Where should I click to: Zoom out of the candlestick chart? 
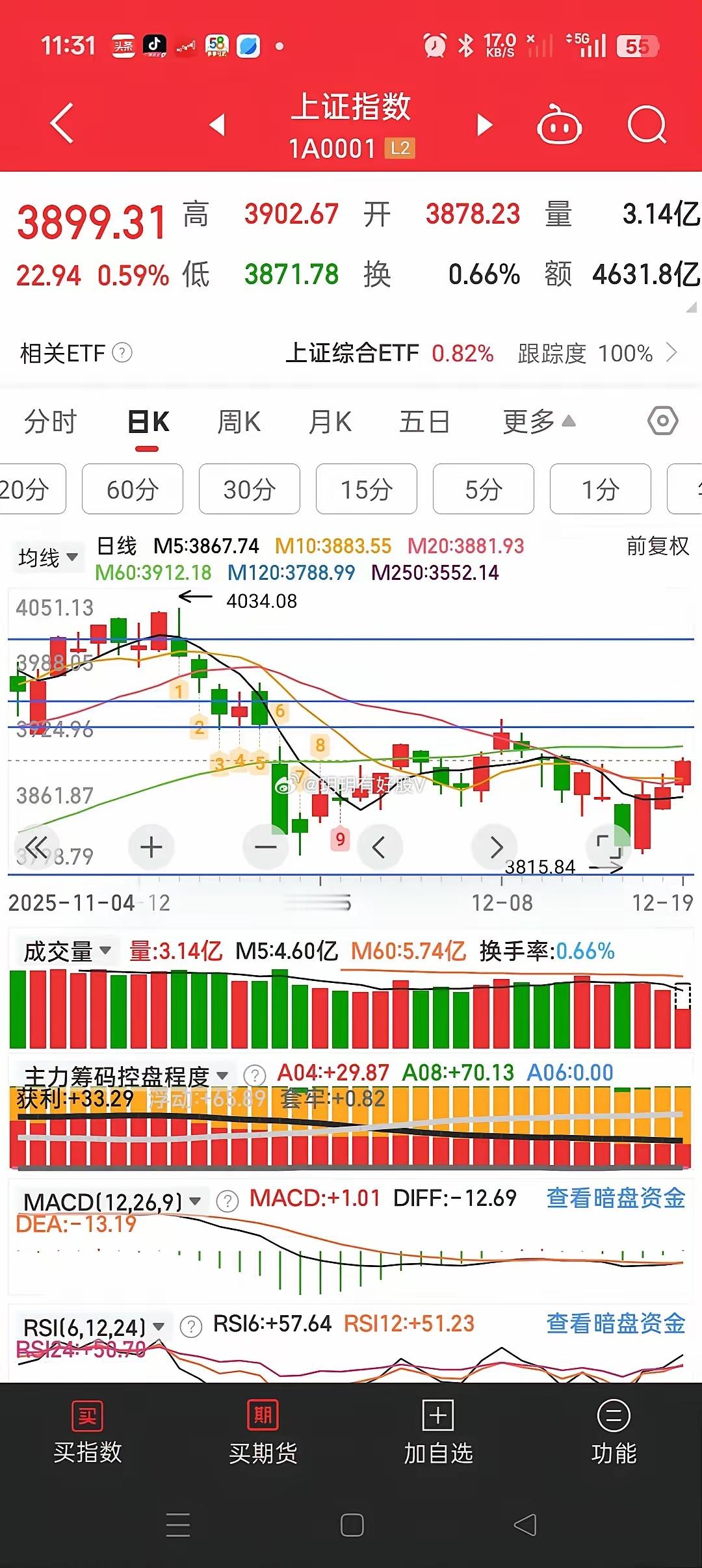pos(265,846)
